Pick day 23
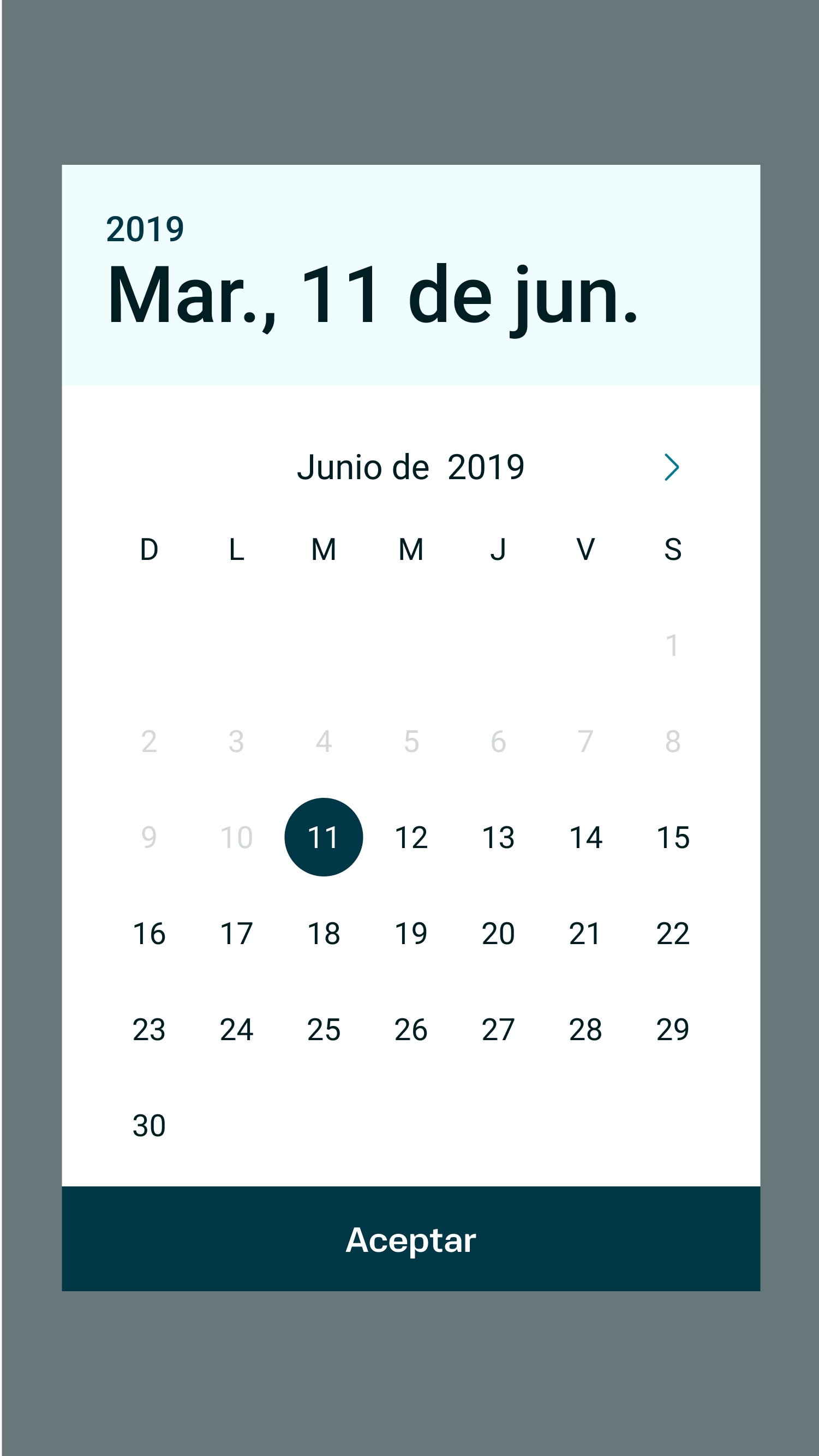The width and height of the screenshot is (819, 1456). pyautogui.click(x=149, y=1029)
